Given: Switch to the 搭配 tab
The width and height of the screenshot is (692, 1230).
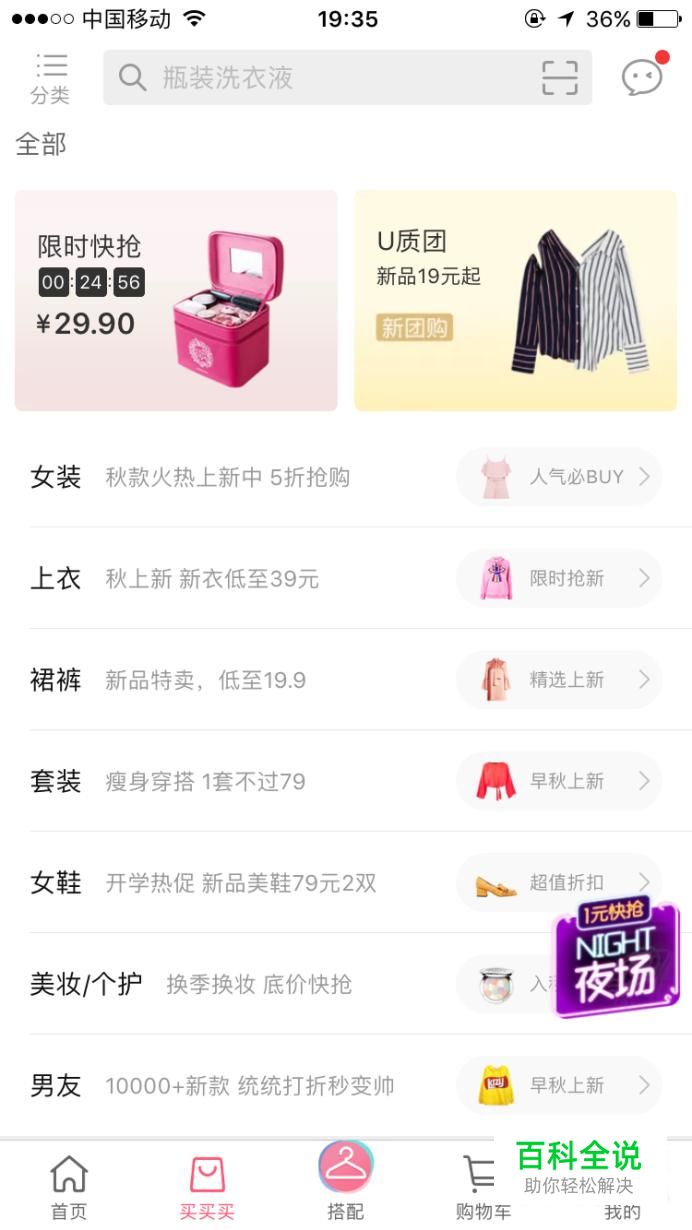Looking at the screenshot, I should click(346, 1182).
